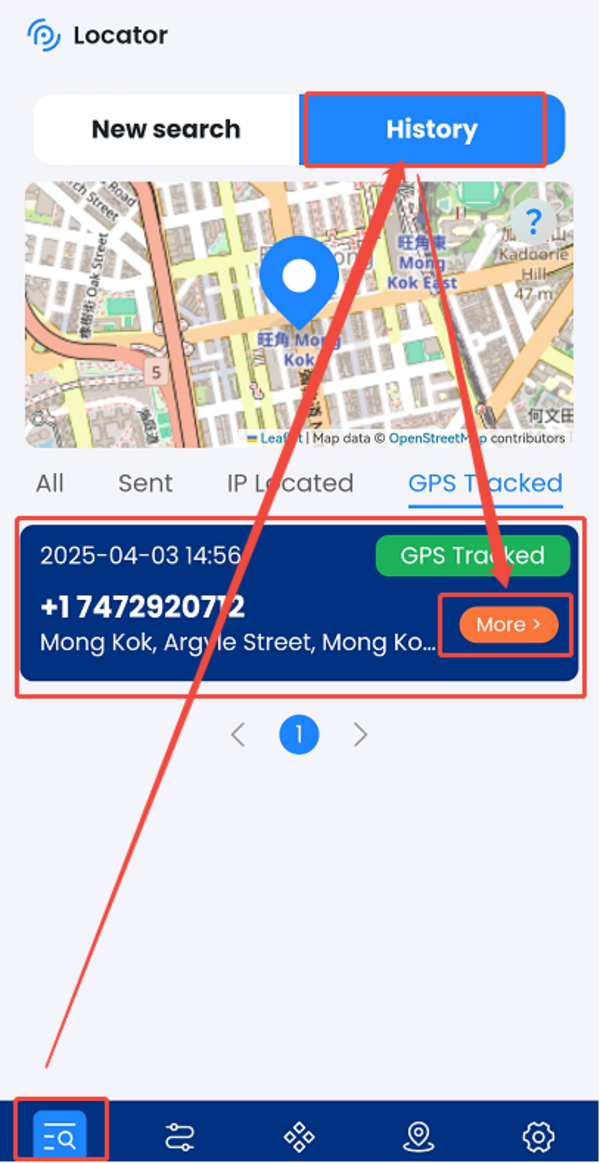Tap More on the +1 747 record
The width and height of the screenshot is (600, 1163).
[x=508, y=625]
